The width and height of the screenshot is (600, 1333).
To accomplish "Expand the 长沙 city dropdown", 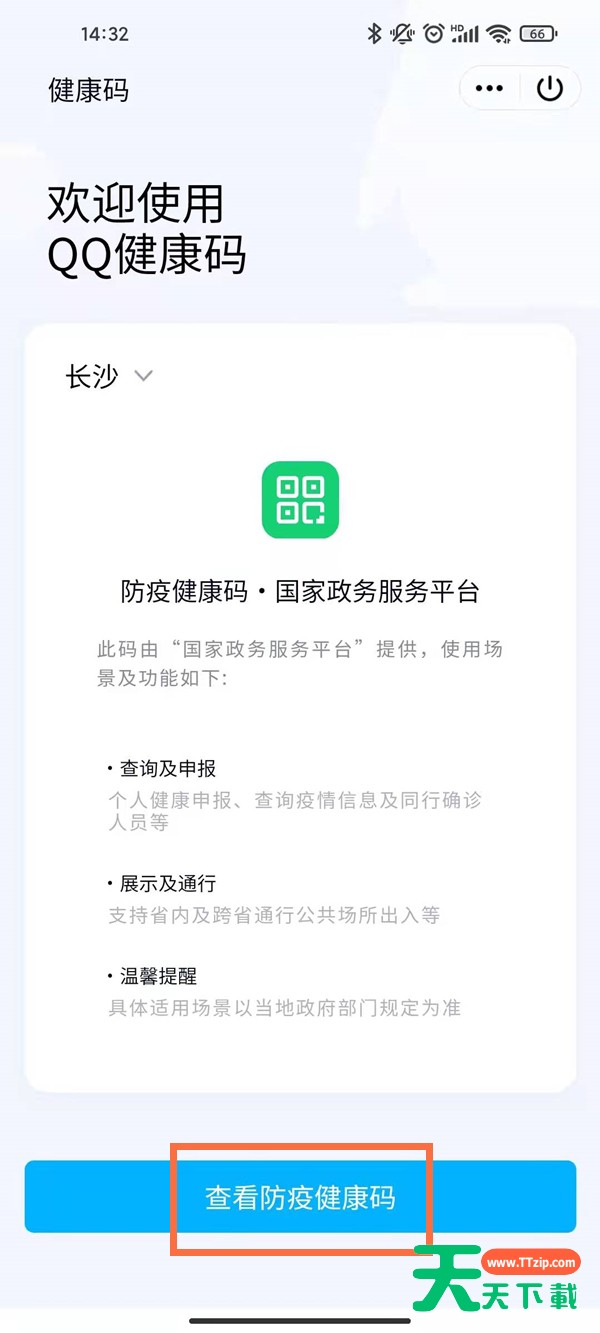I will click(x=109, y=376).
